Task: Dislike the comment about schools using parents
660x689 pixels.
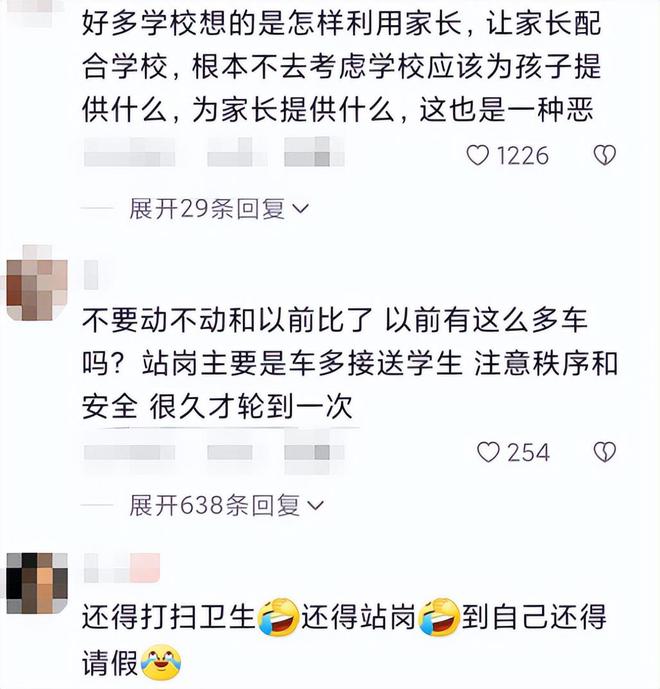Action: 604,155
